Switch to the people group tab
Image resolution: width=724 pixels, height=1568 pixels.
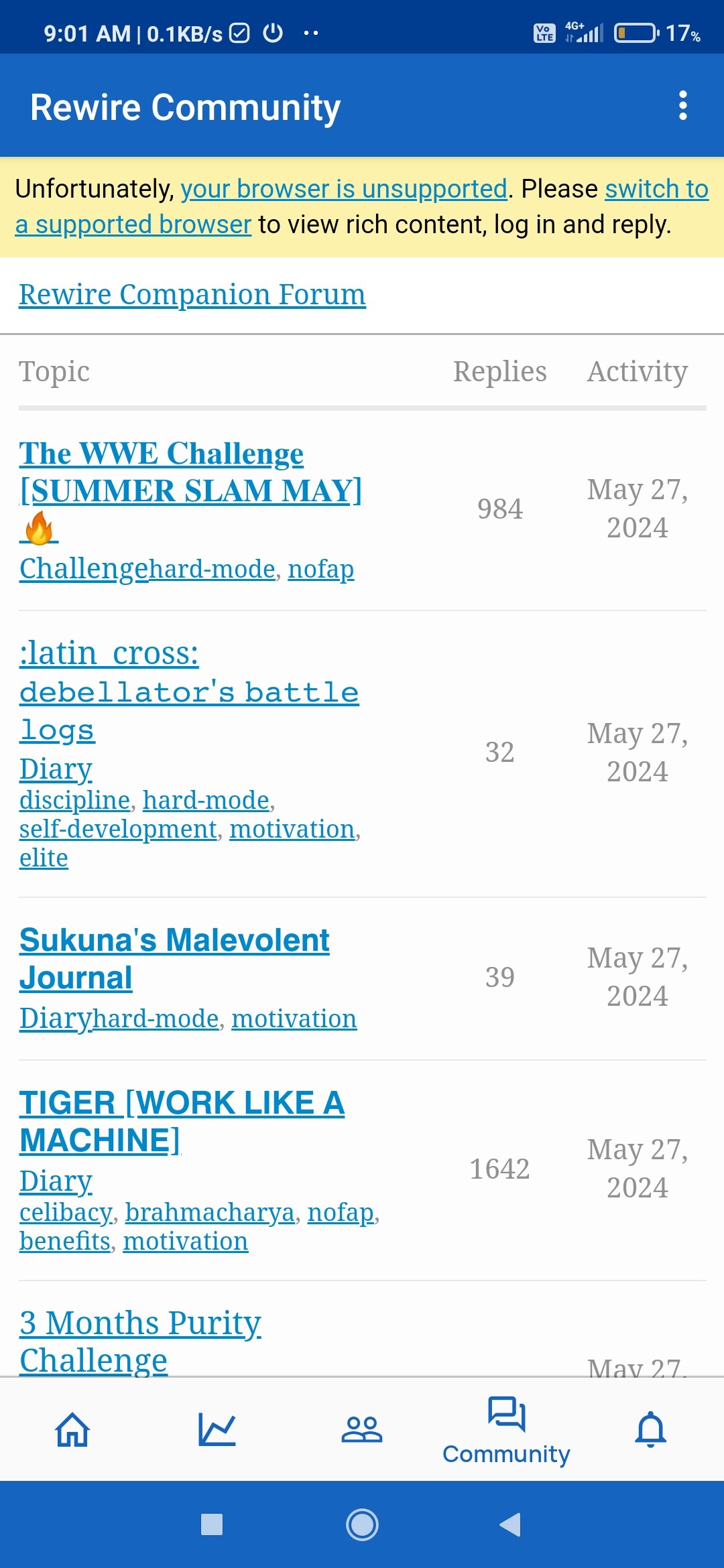362,1429
